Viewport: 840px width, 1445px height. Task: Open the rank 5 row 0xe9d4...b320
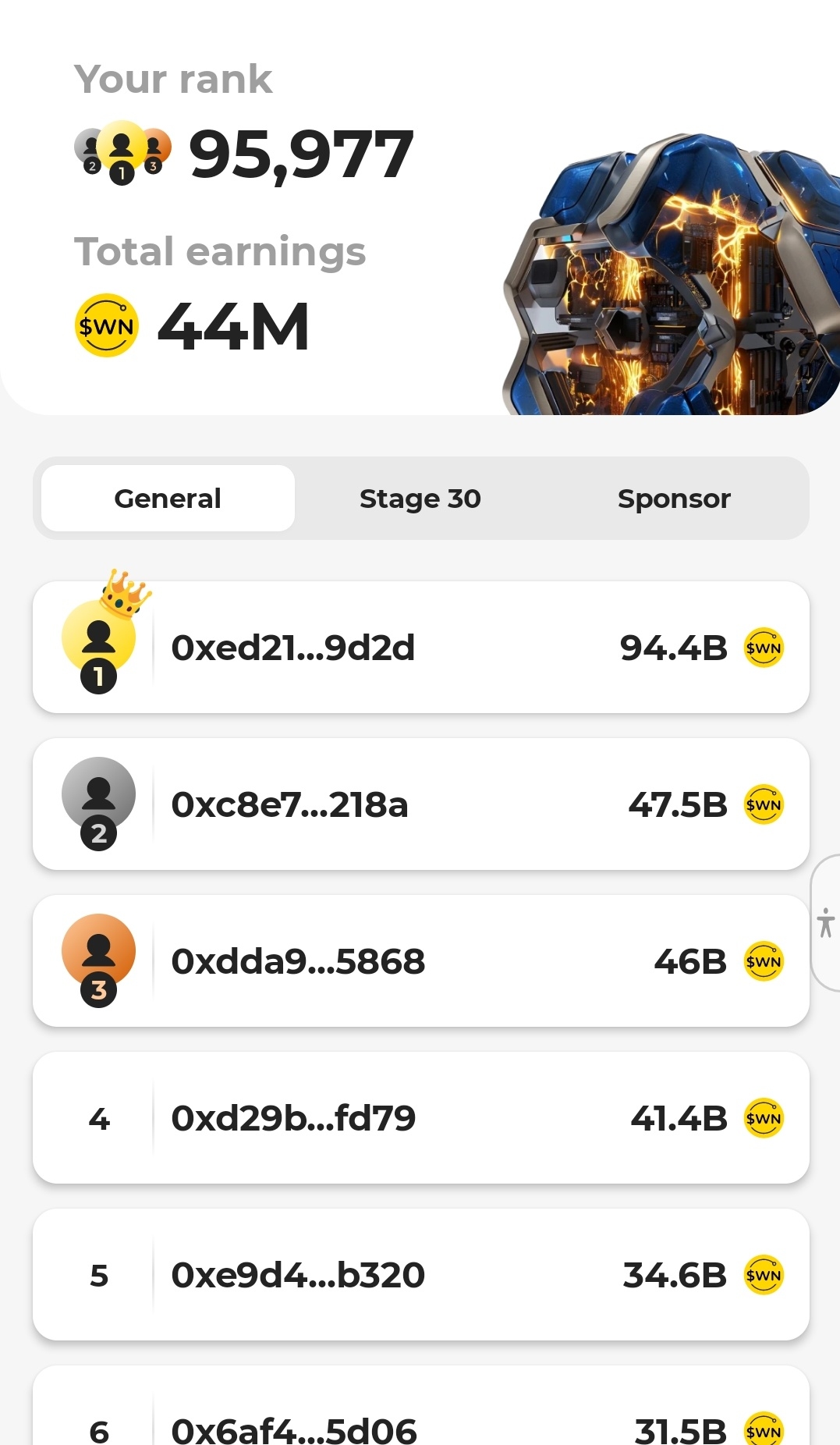pyautogui.click(x=420, y=1275)
